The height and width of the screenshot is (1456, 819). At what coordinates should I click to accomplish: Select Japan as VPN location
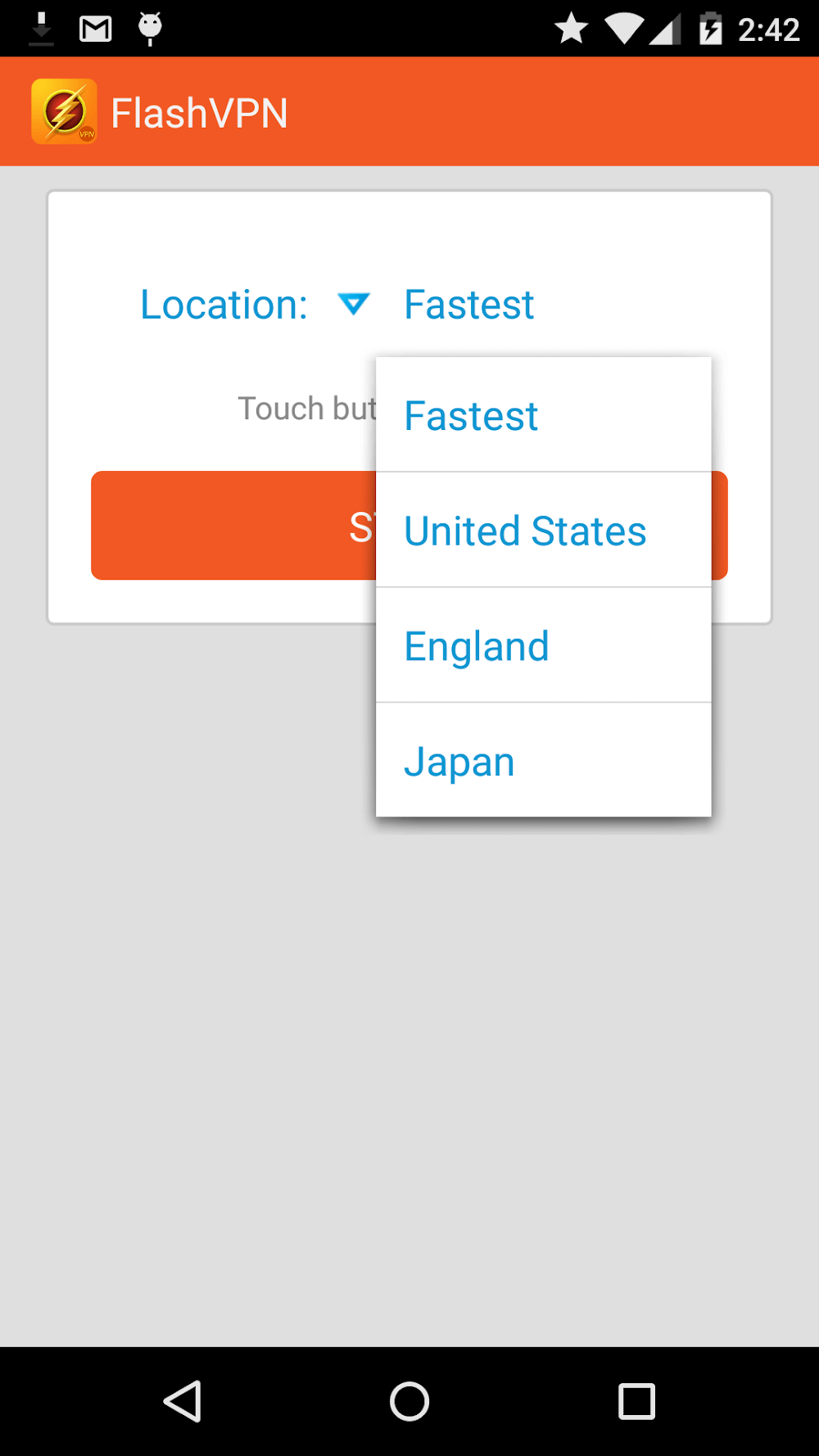click(x=542, y=761)
